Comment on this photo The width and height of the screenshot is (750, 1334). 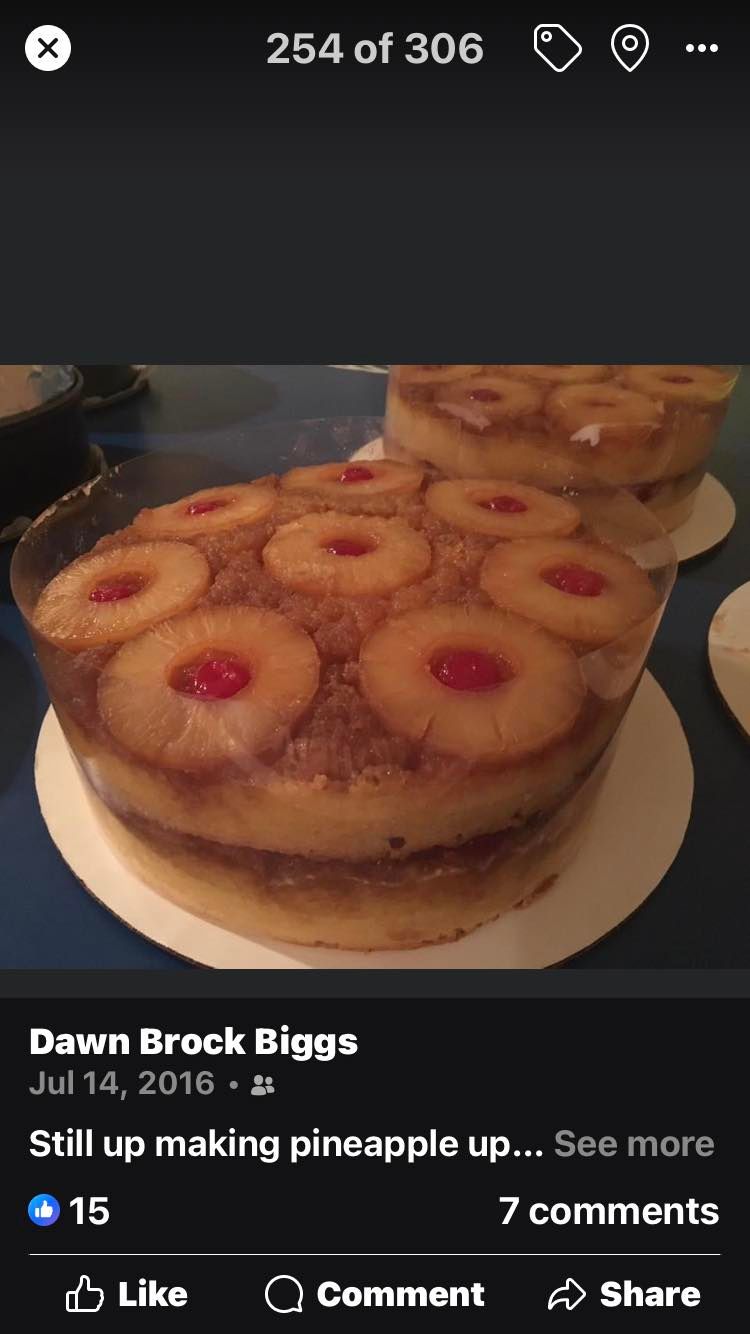coord(375,1294)
